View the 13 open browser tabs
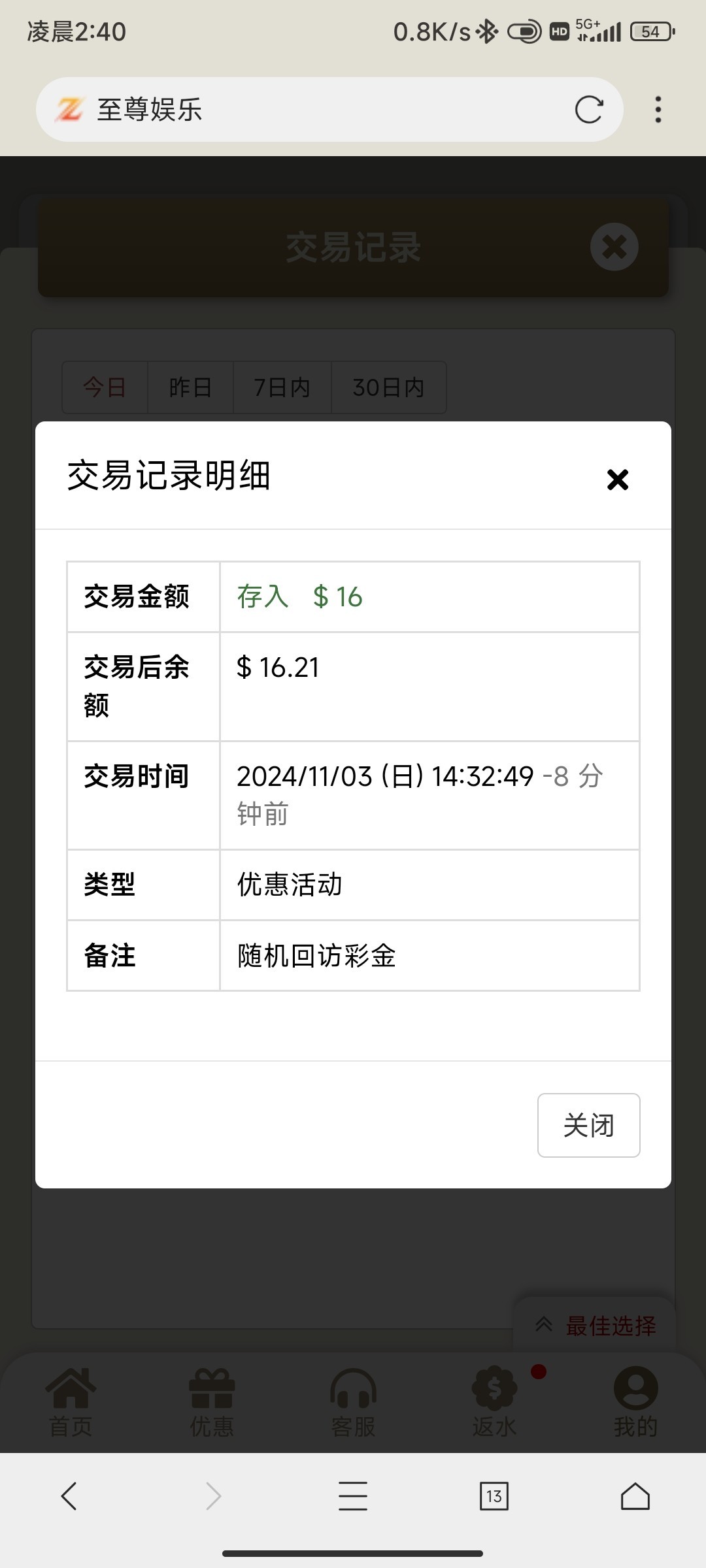 tap(494, 1495)
